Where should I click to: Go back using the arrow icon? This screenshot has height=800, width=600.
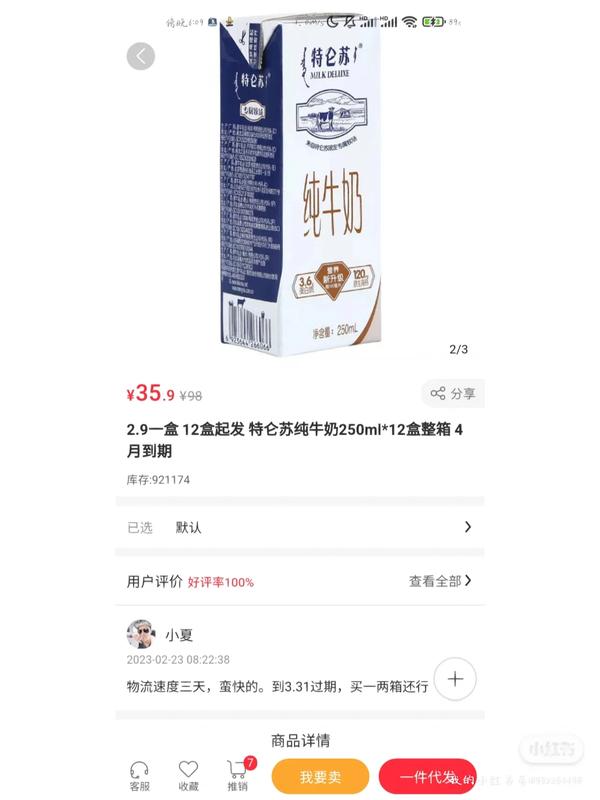(x=141, y=56)
